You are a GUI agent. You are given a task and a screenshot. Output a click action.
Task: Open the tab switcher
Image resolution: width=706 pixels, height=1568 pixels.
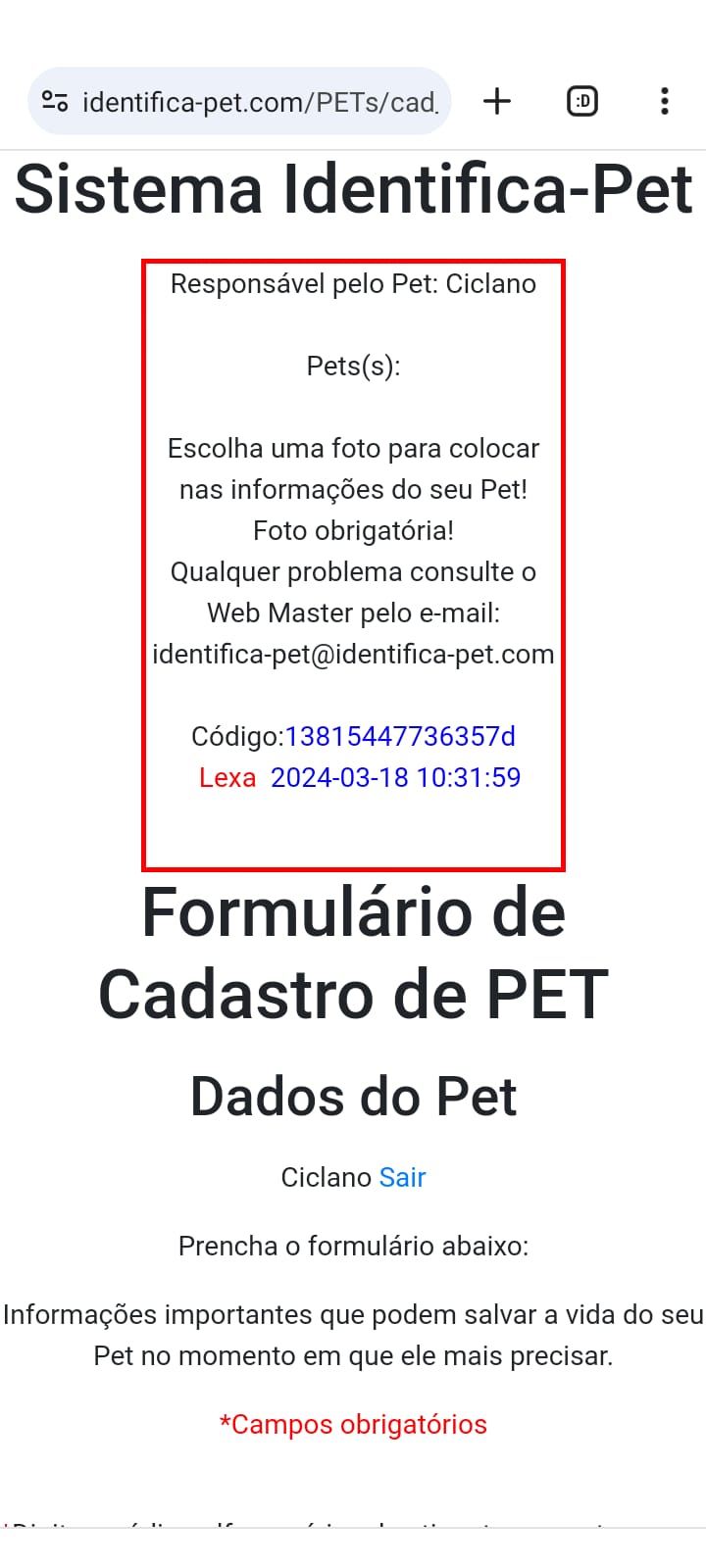pos(582,101)
